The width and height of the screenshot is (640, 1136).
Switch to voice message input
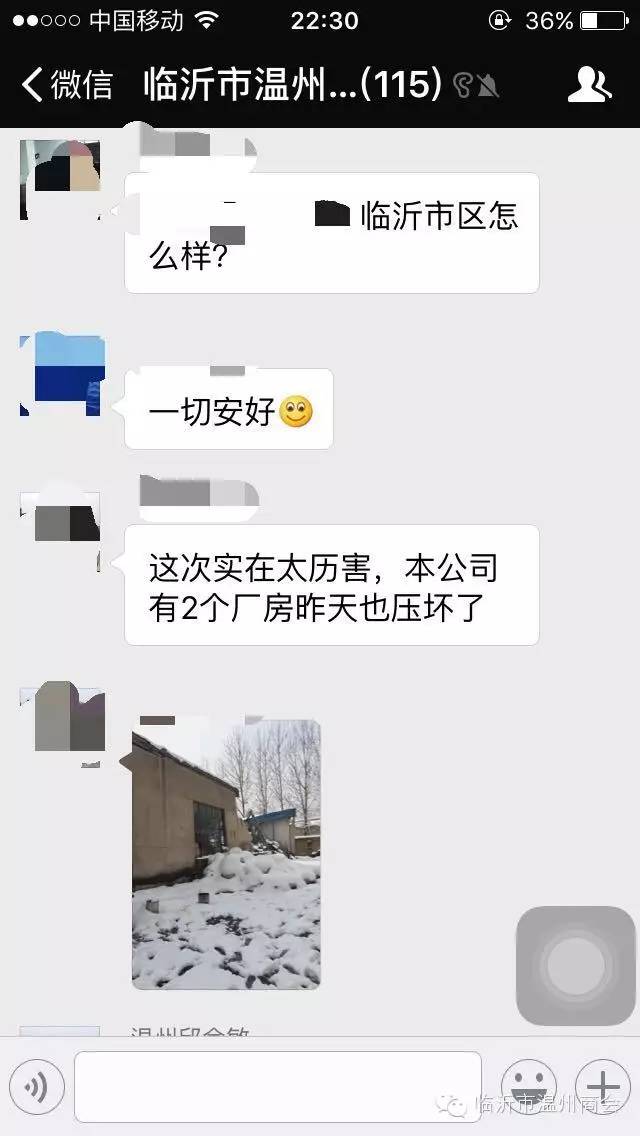pos(37,1087)
